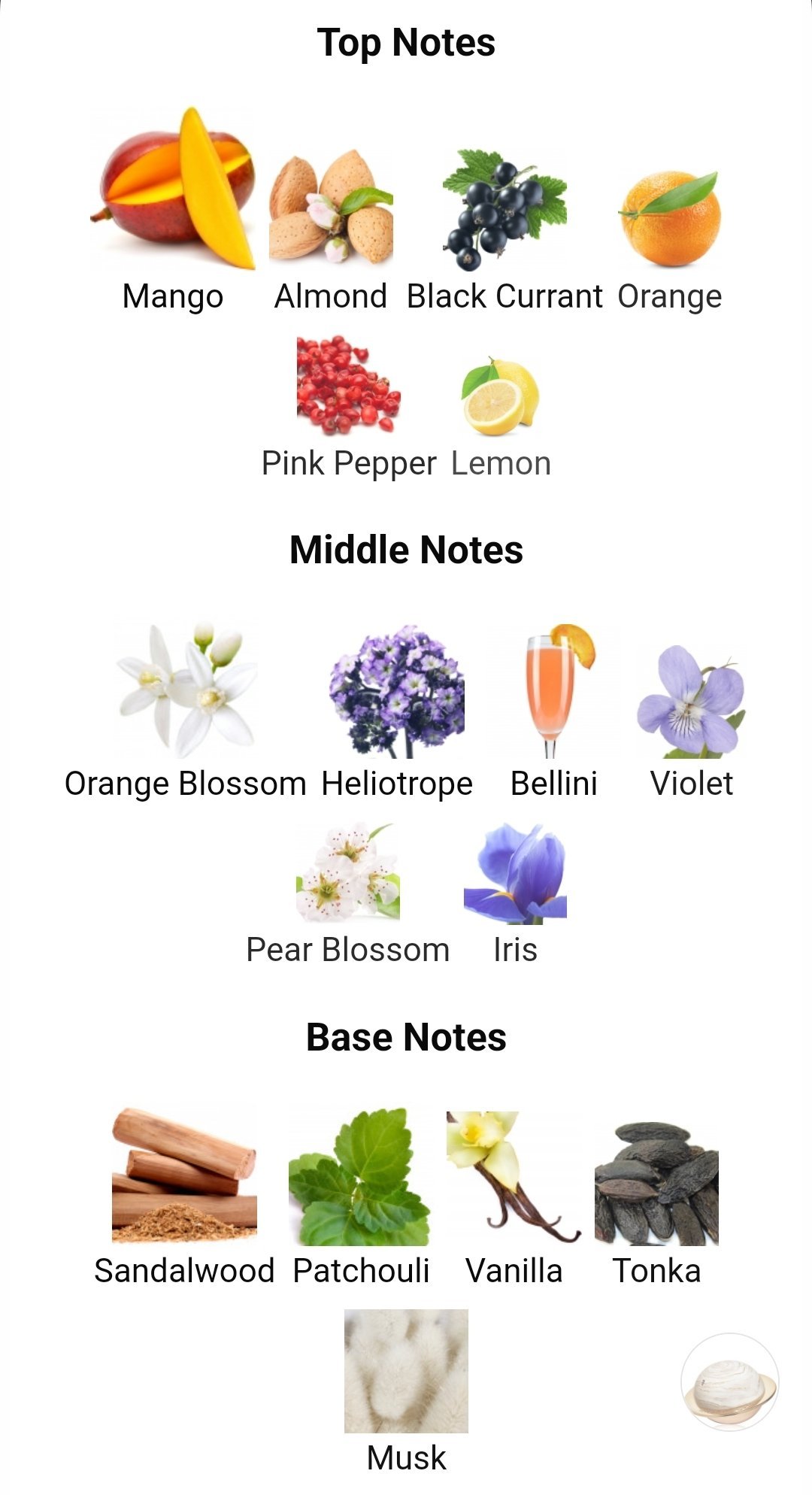Tap the floating perfume bottle bubble
This screenshot has width=812, height=1495.
click(x=729, y=1382)
